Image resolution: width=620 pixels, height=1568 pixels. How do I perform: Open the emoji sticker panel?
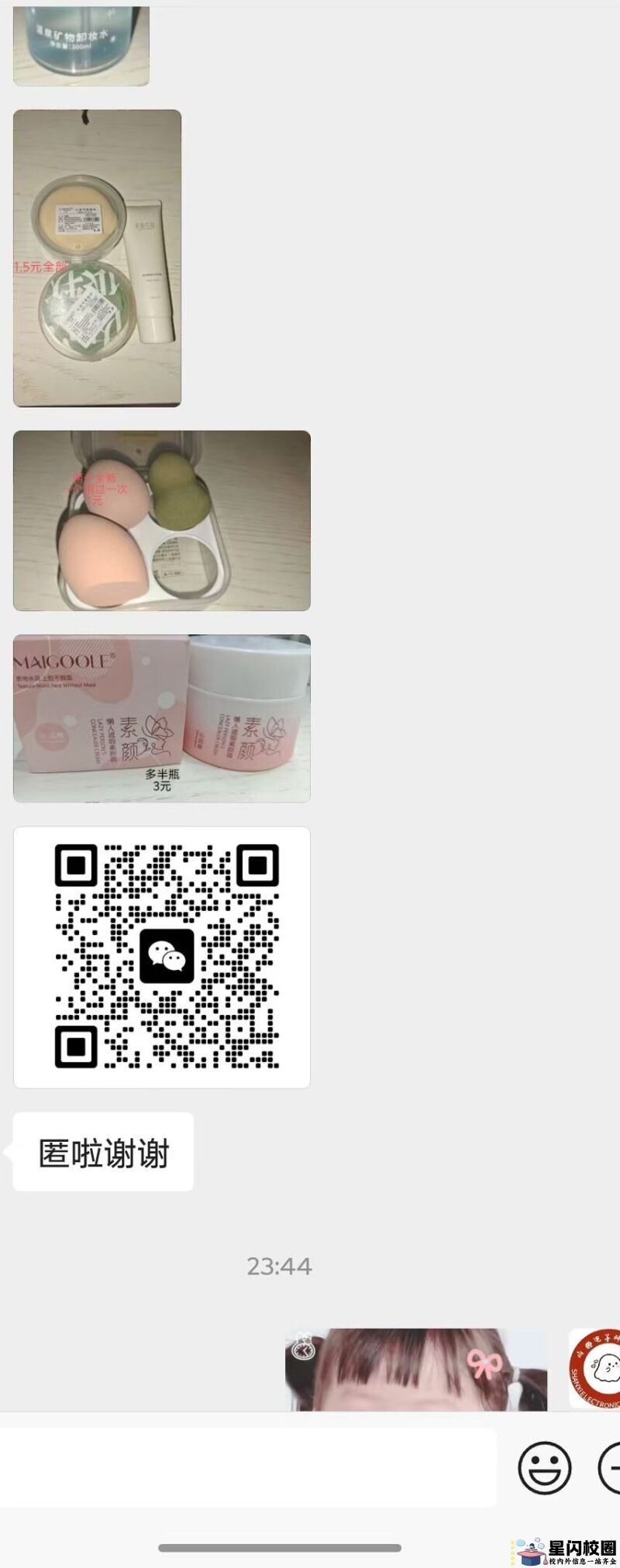(x=544, y=1467)
